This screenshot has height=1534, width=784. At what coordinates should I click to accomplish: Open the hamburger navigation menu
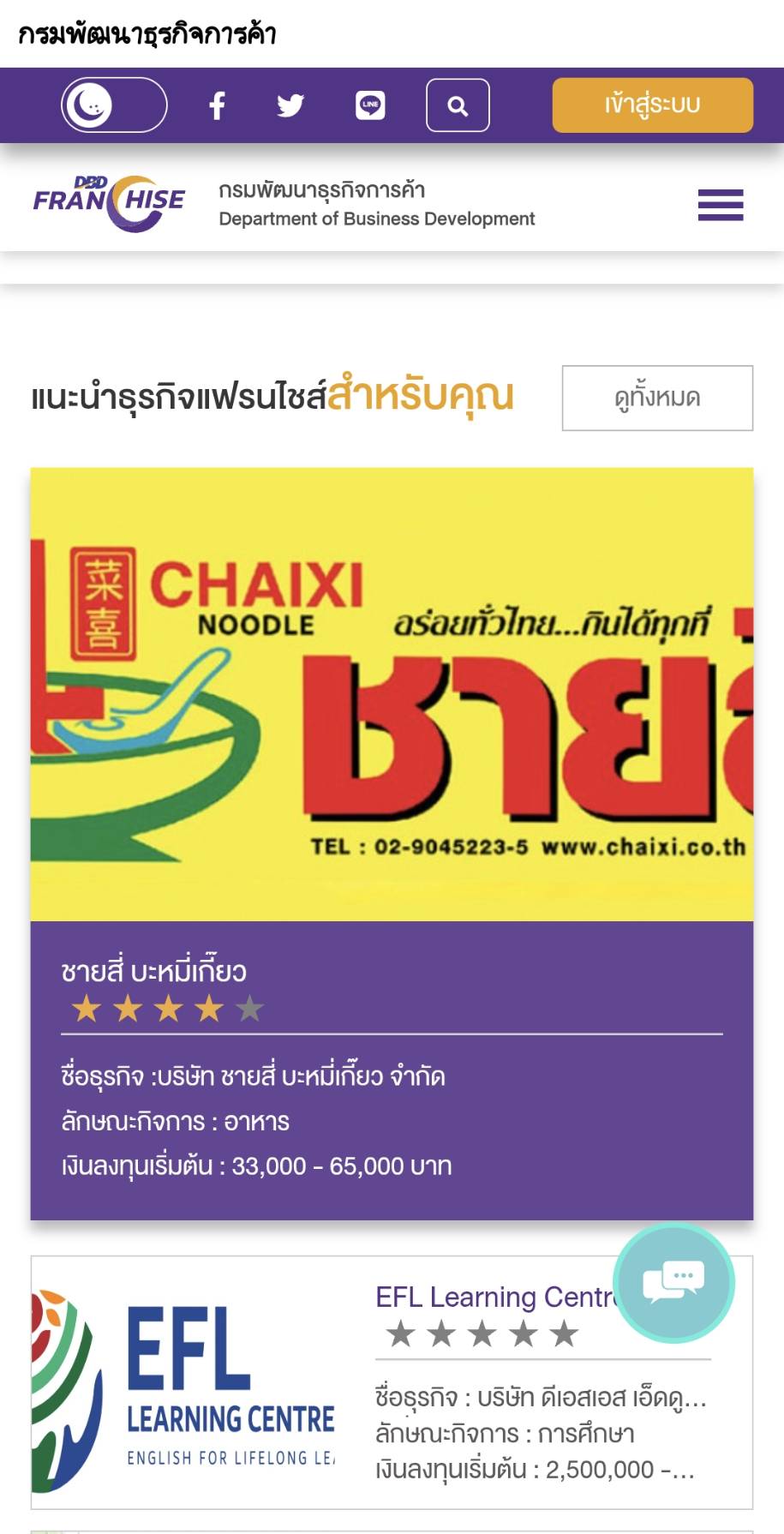click(x=721, y=206)
